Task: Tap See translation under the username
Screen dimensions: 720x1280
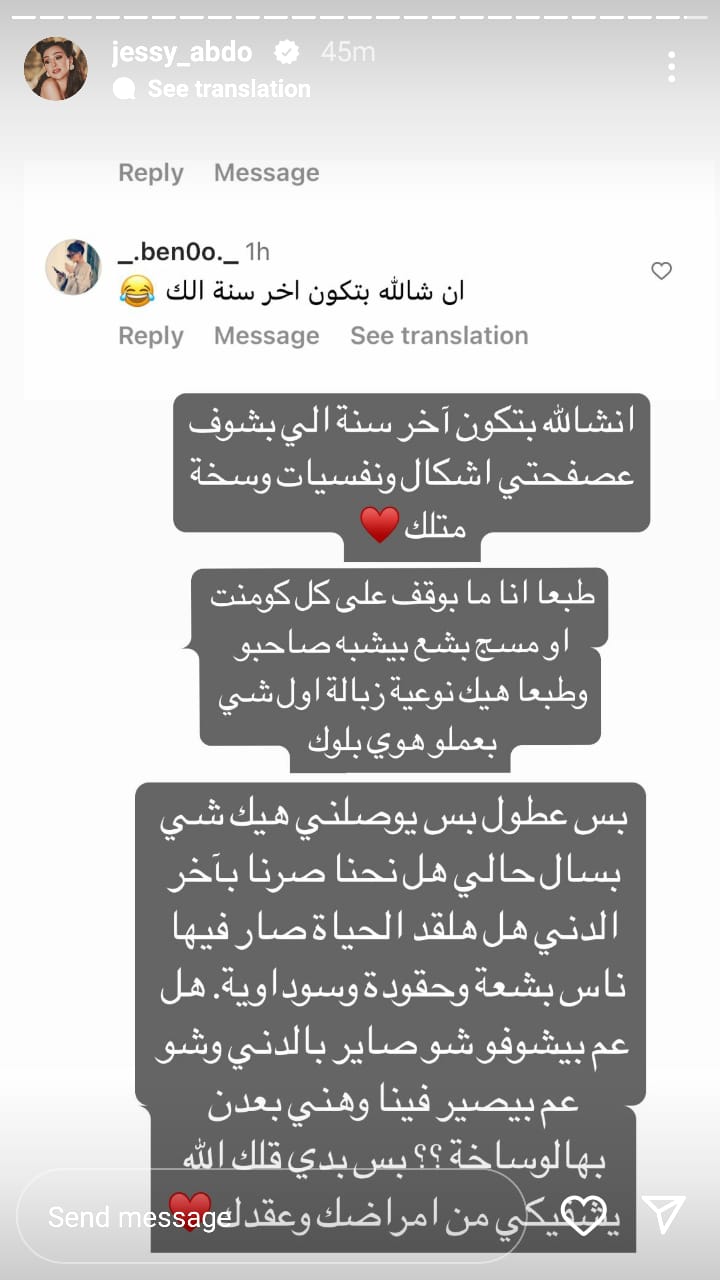Action: coord(228,89)
